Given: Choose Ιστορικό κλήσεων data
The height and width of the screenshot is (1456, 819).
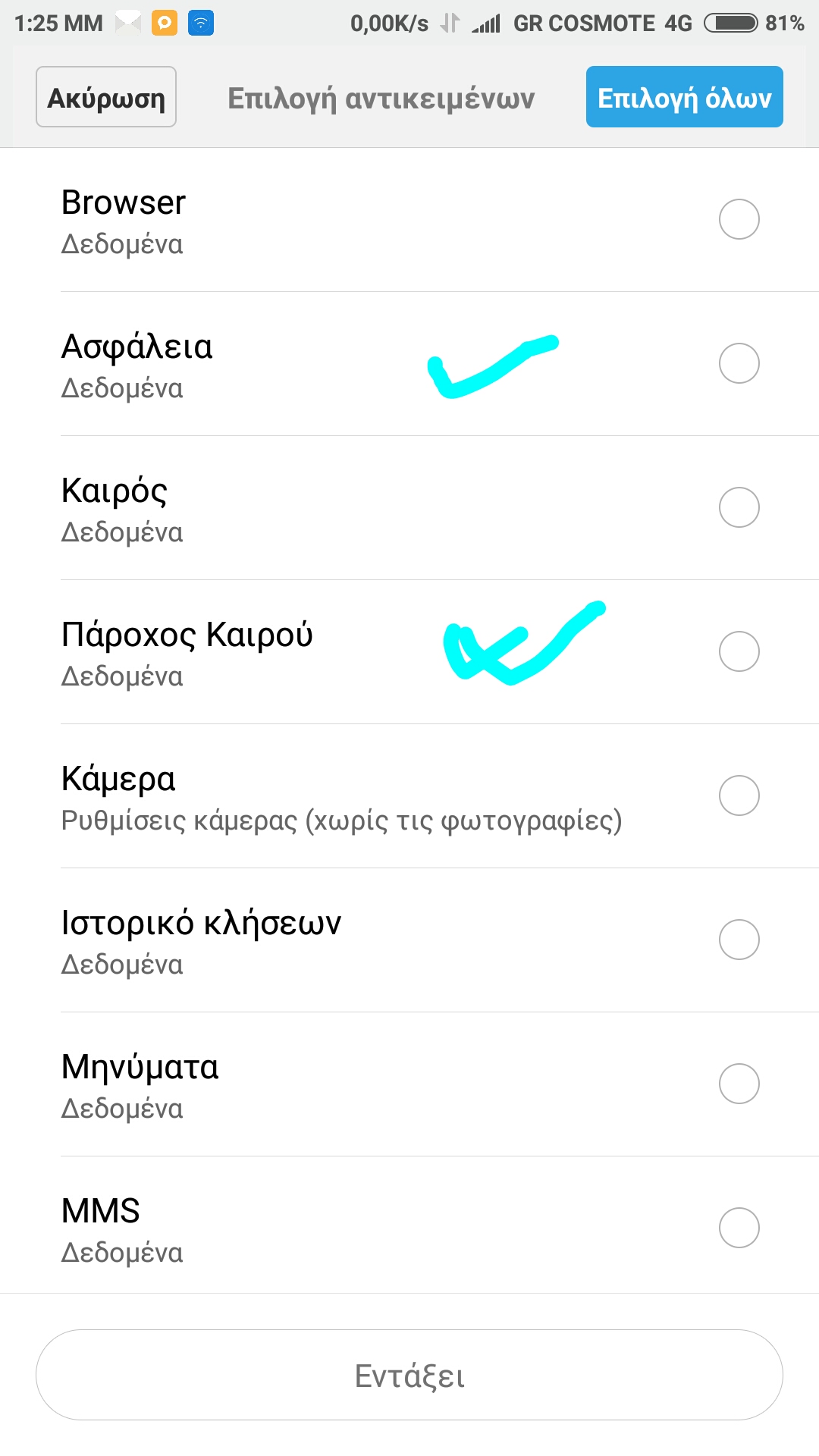Looking at the screenshot, I should point(739,940).
